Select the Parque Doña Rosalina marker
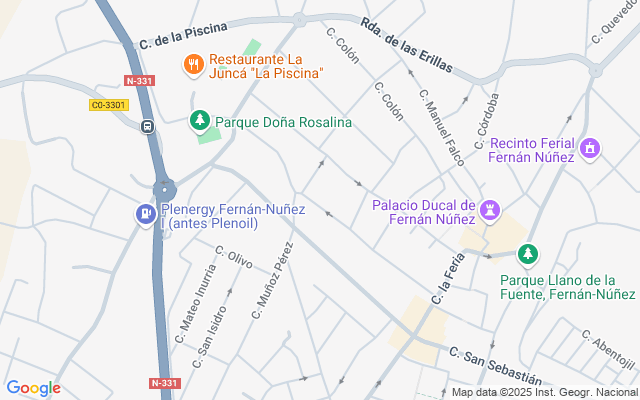The image size is (640, 400). click(x=200, y=122)
